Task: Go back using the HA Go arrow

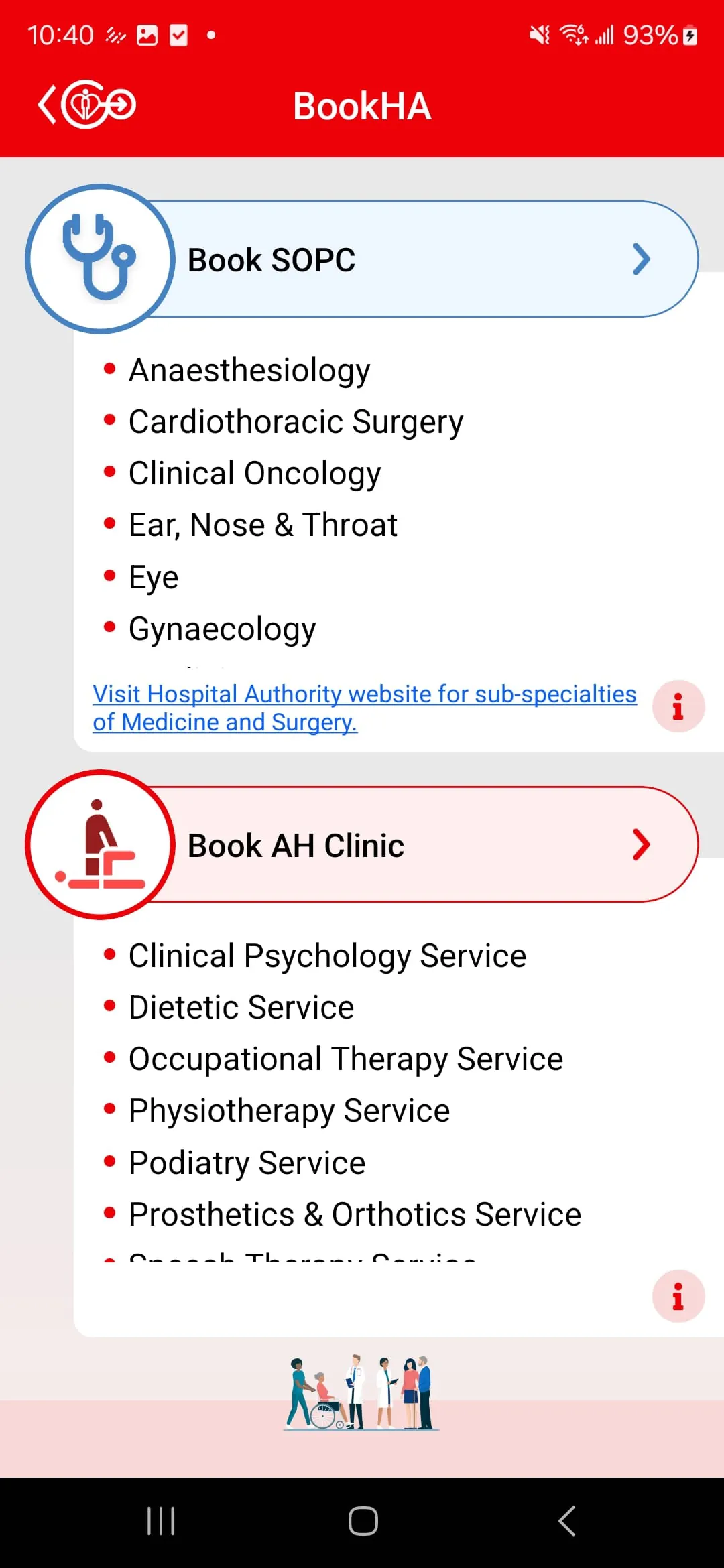Action: [x=86, y=105]
